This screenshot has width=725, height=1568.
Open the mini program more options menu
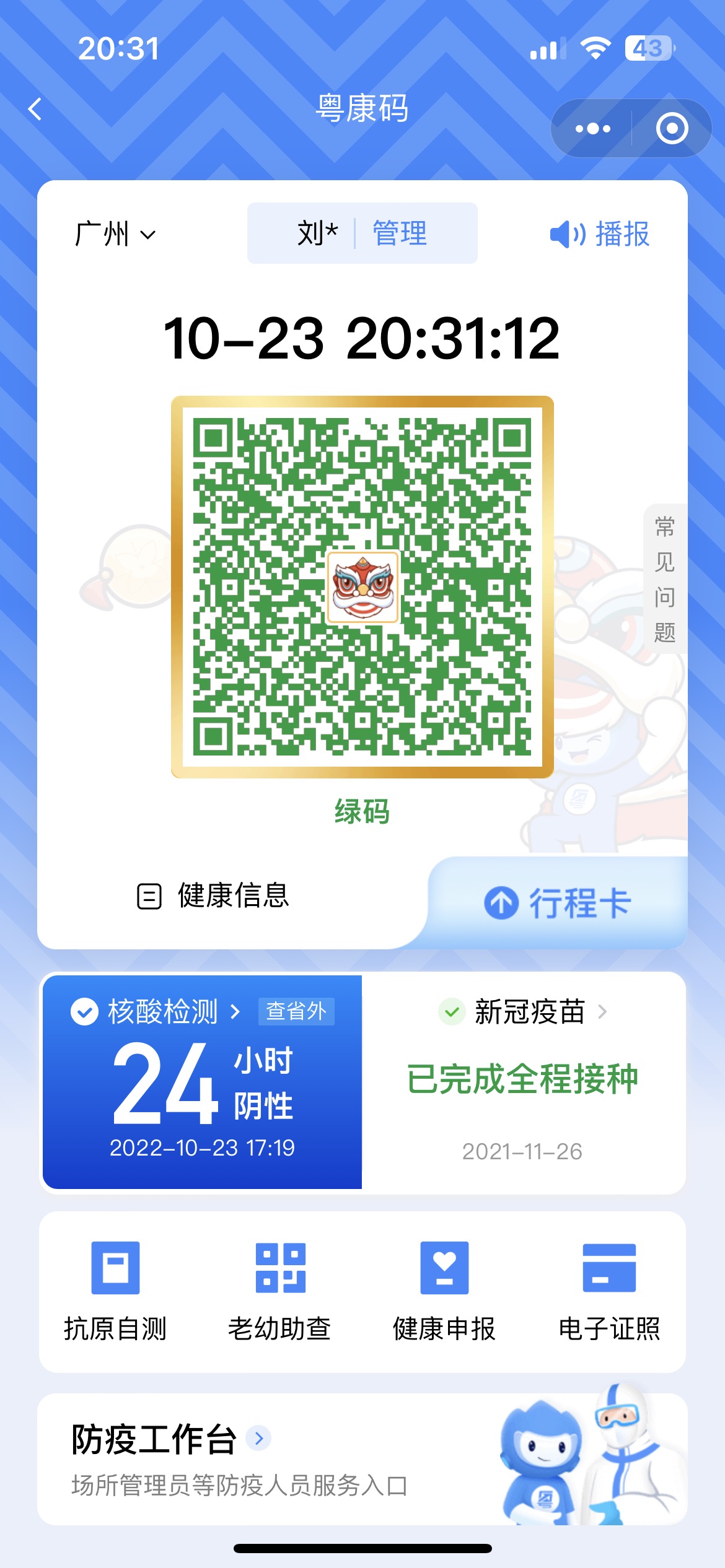pos(592,129)
